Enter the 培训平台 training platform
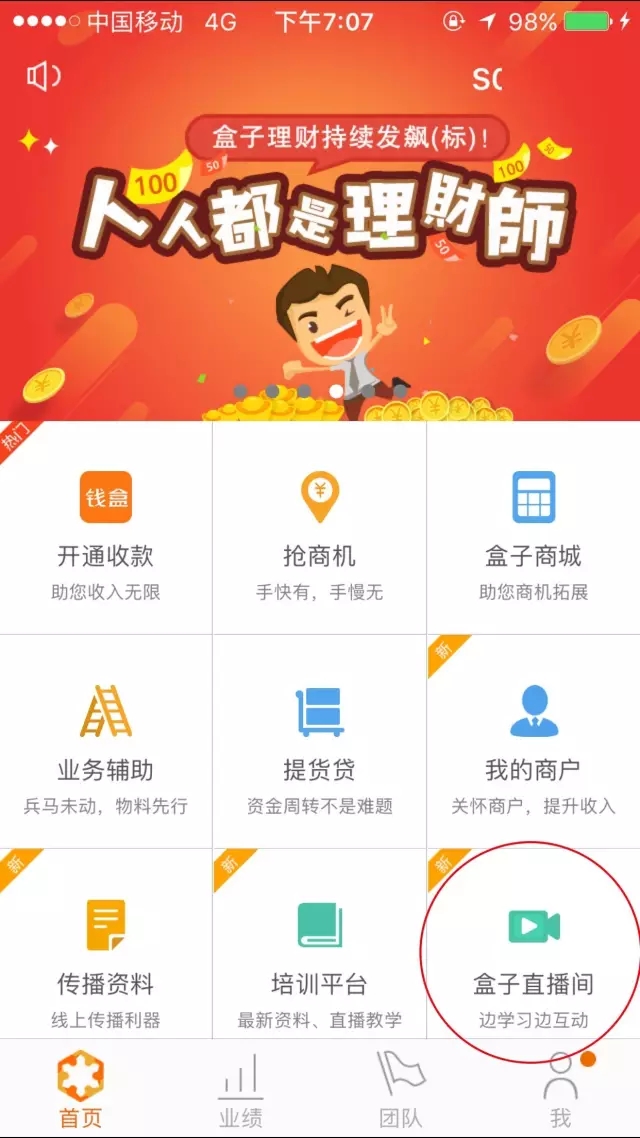 click(320, 954)
